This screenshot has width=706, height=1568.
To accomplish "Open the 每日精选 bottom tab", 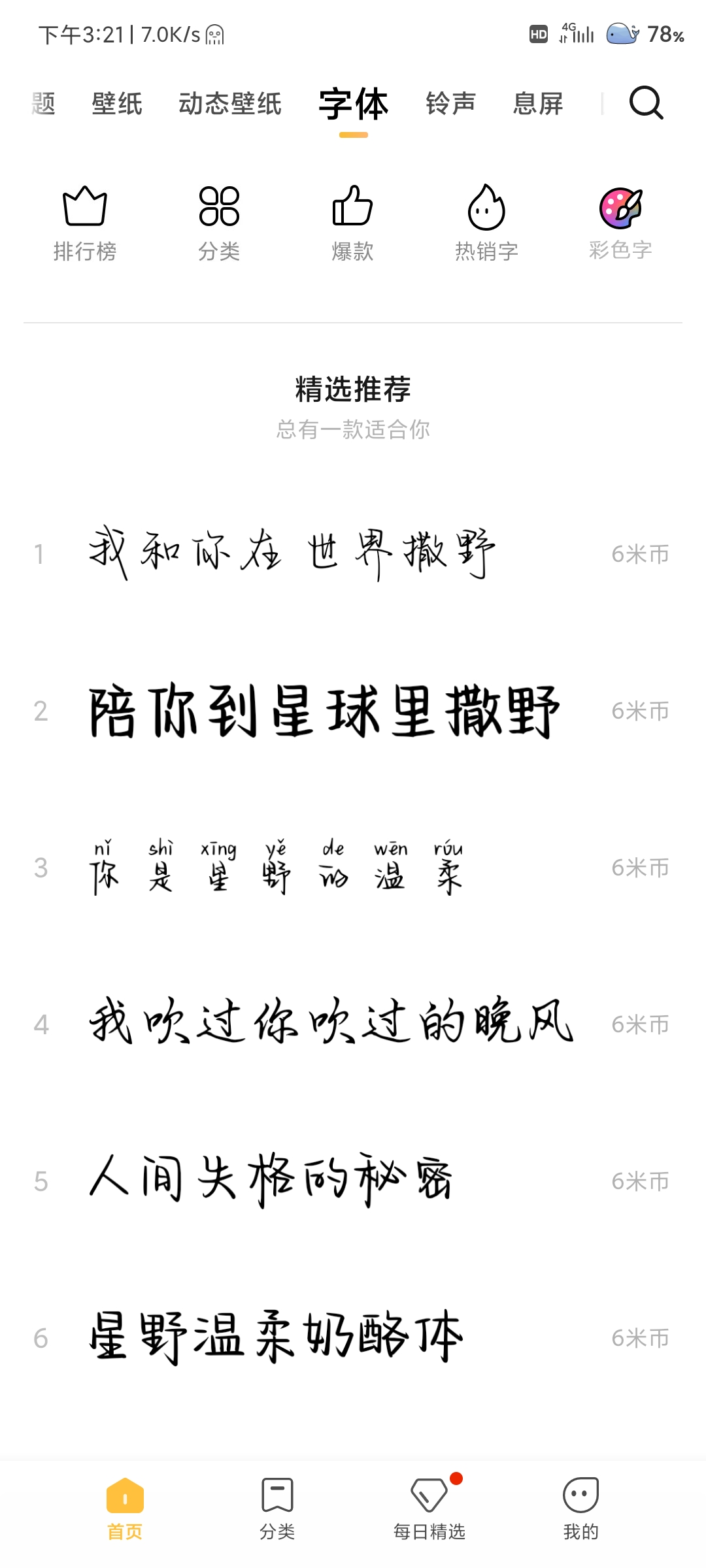I will pyautogui.click(x=429, y=1509).
